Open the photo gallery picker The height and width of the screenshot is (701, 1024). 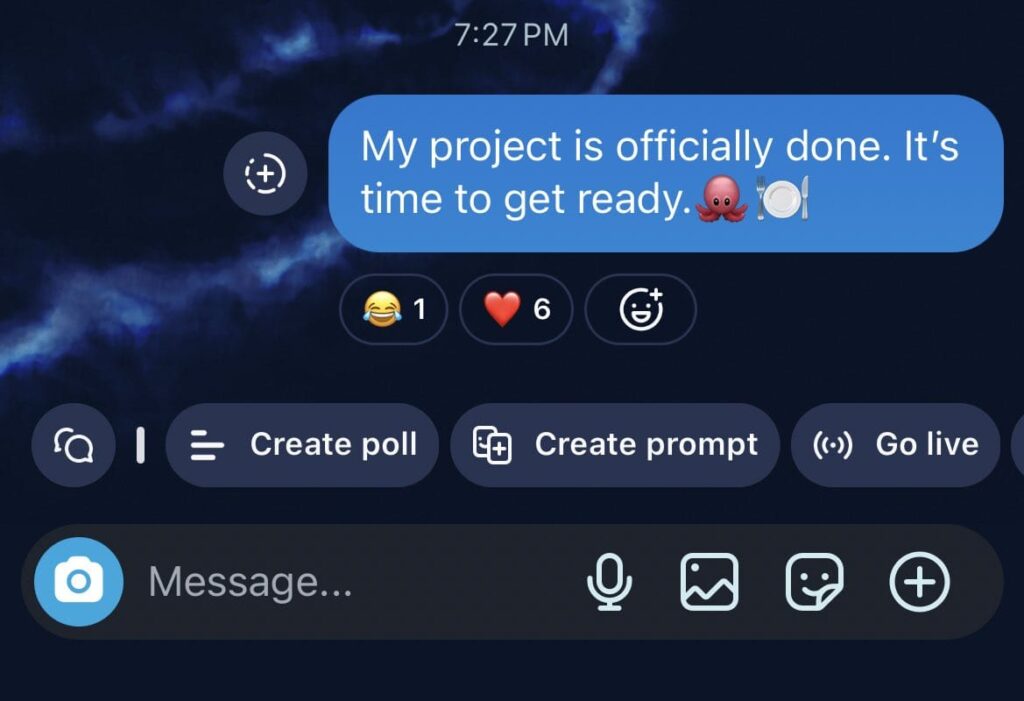(709, 581)
